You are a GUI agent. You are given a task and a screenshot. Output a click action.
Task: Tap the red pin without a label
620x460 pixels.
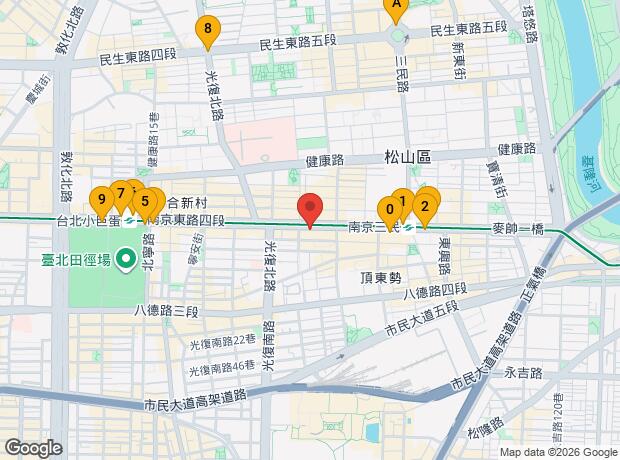[310, 209]
